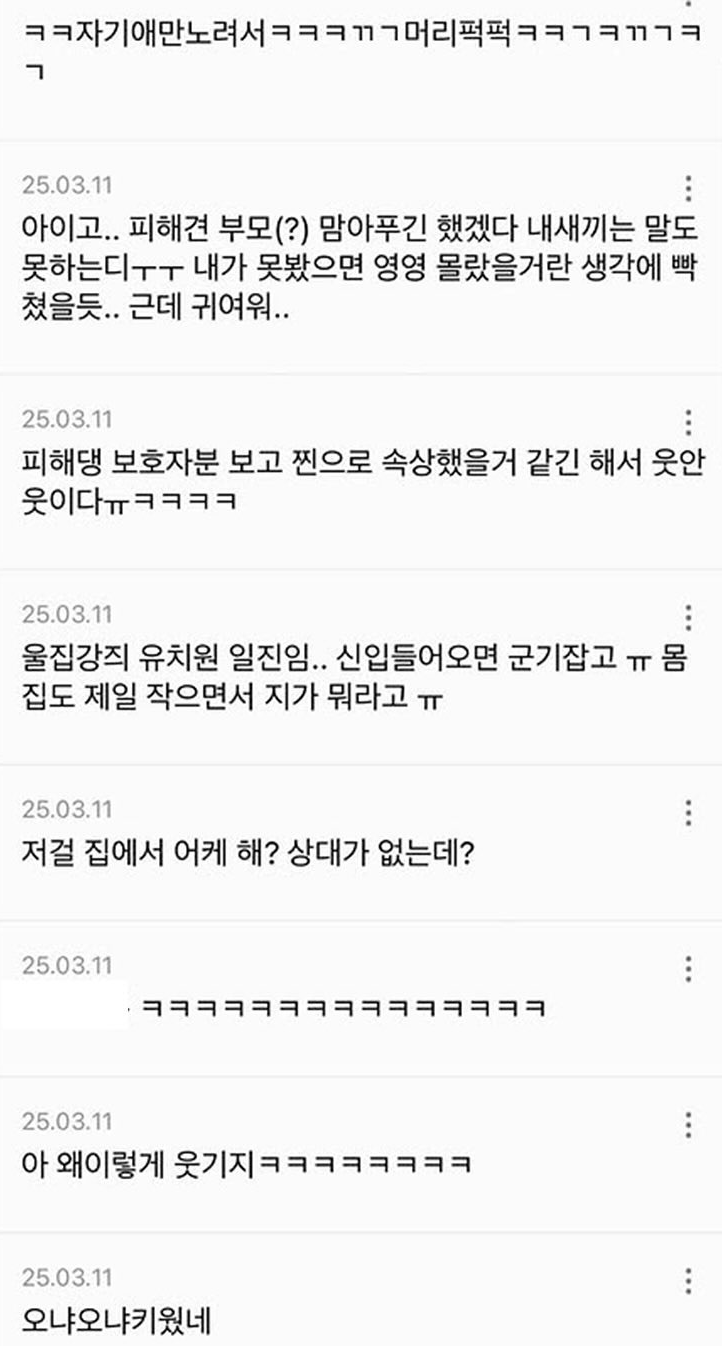Viewport: 722px width, 1346px height.
Task: Open options for the '아 왜이렇게 웃기지' comment
Action: 688,1124
